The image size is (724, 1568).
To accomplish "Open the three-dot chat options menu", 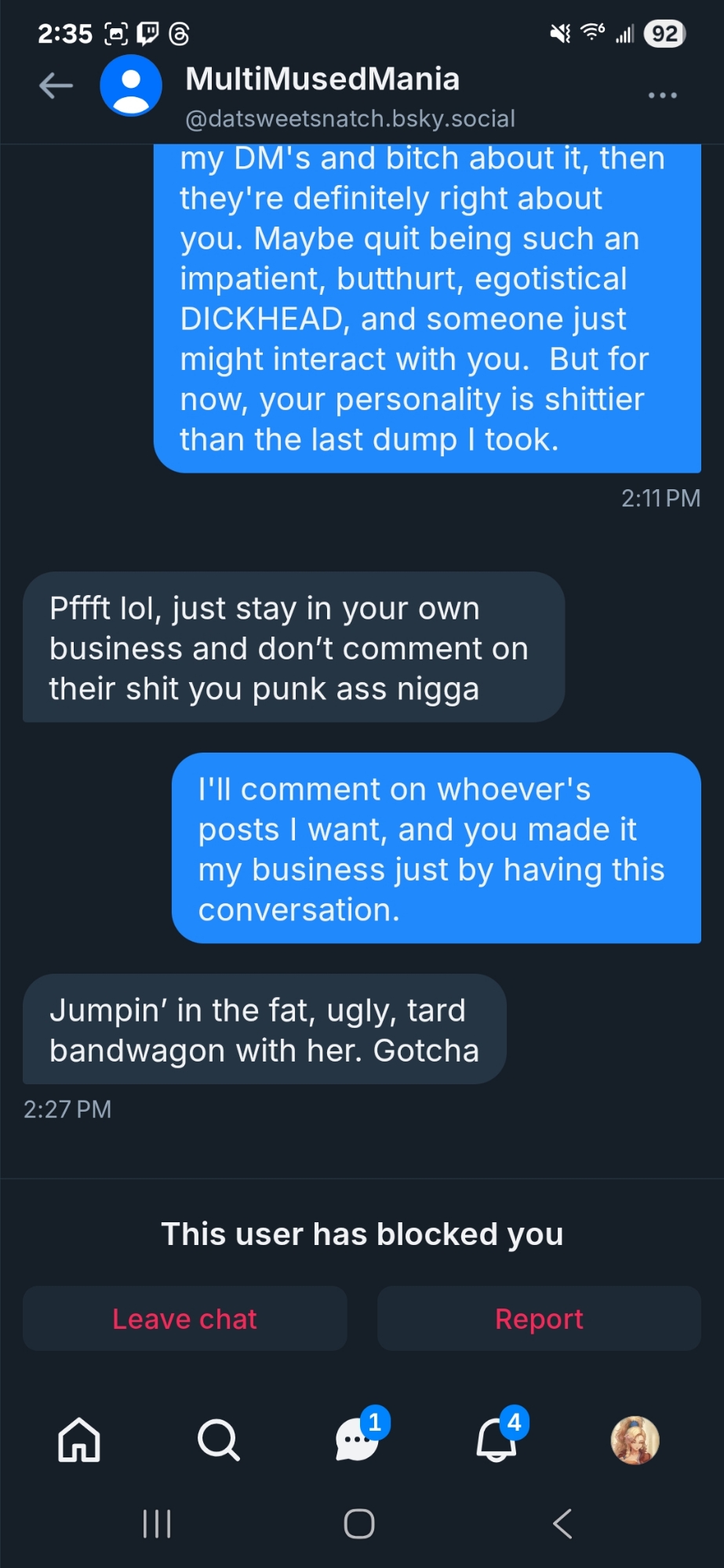I will pyautogui.click(x=662, y=96).
